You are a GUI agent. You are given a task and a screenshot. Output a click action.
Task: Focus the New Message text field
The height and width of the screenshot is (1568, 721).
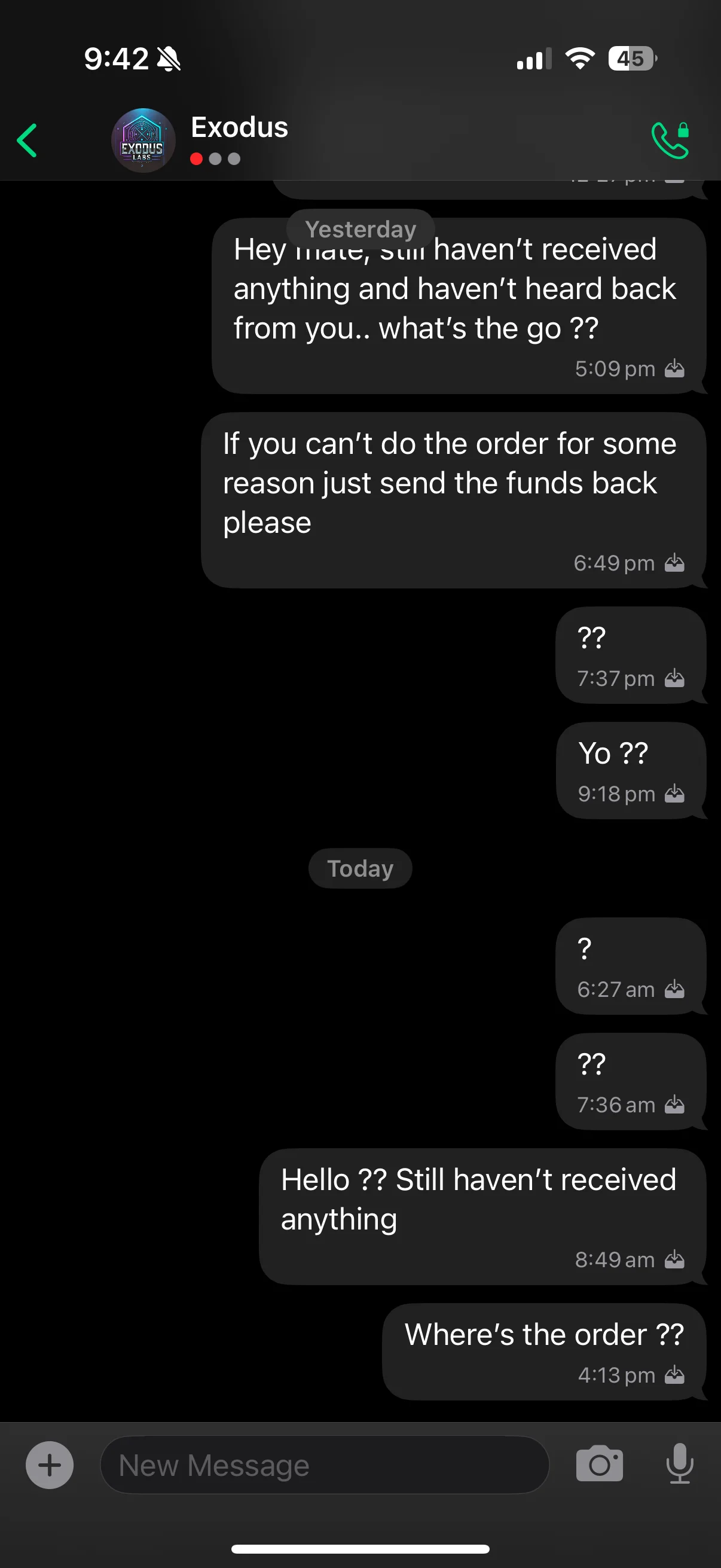(324, 1465)
